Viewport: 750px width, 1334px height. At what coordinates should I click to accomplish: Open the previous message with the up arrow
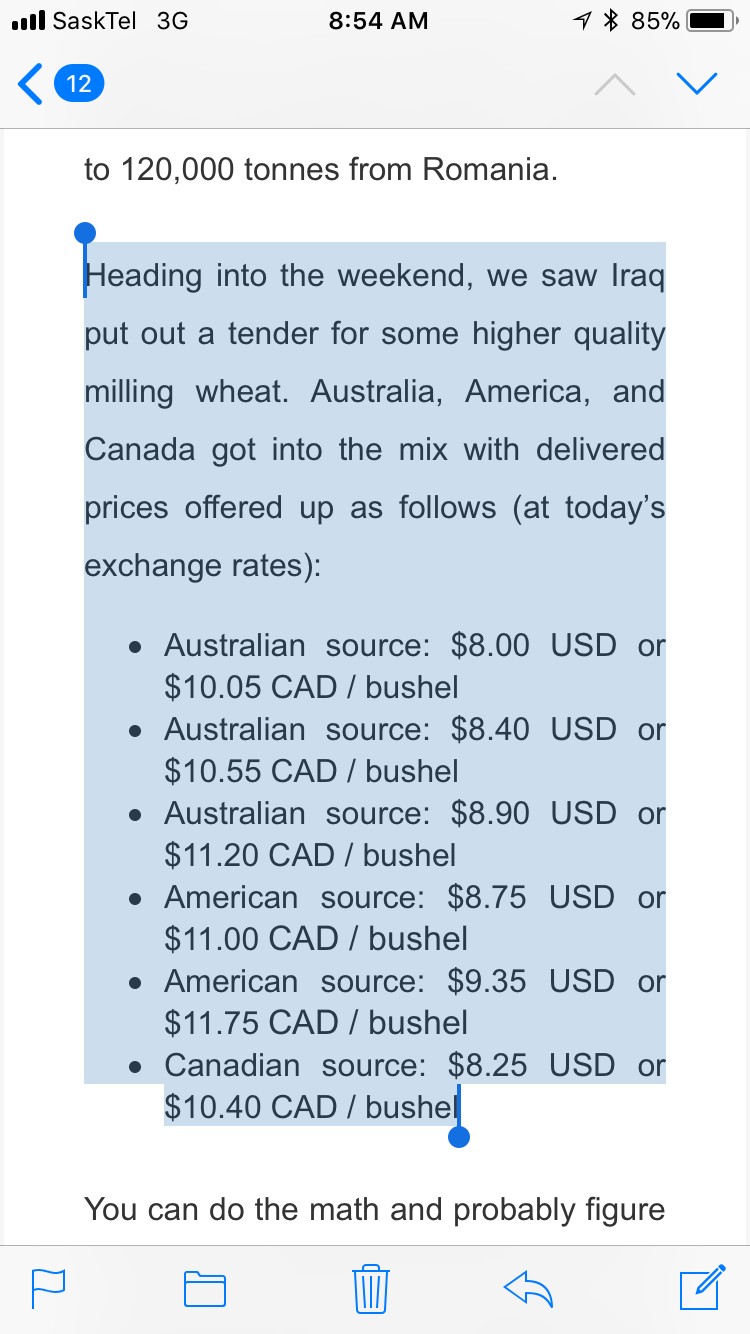click(x=615, y=85)
